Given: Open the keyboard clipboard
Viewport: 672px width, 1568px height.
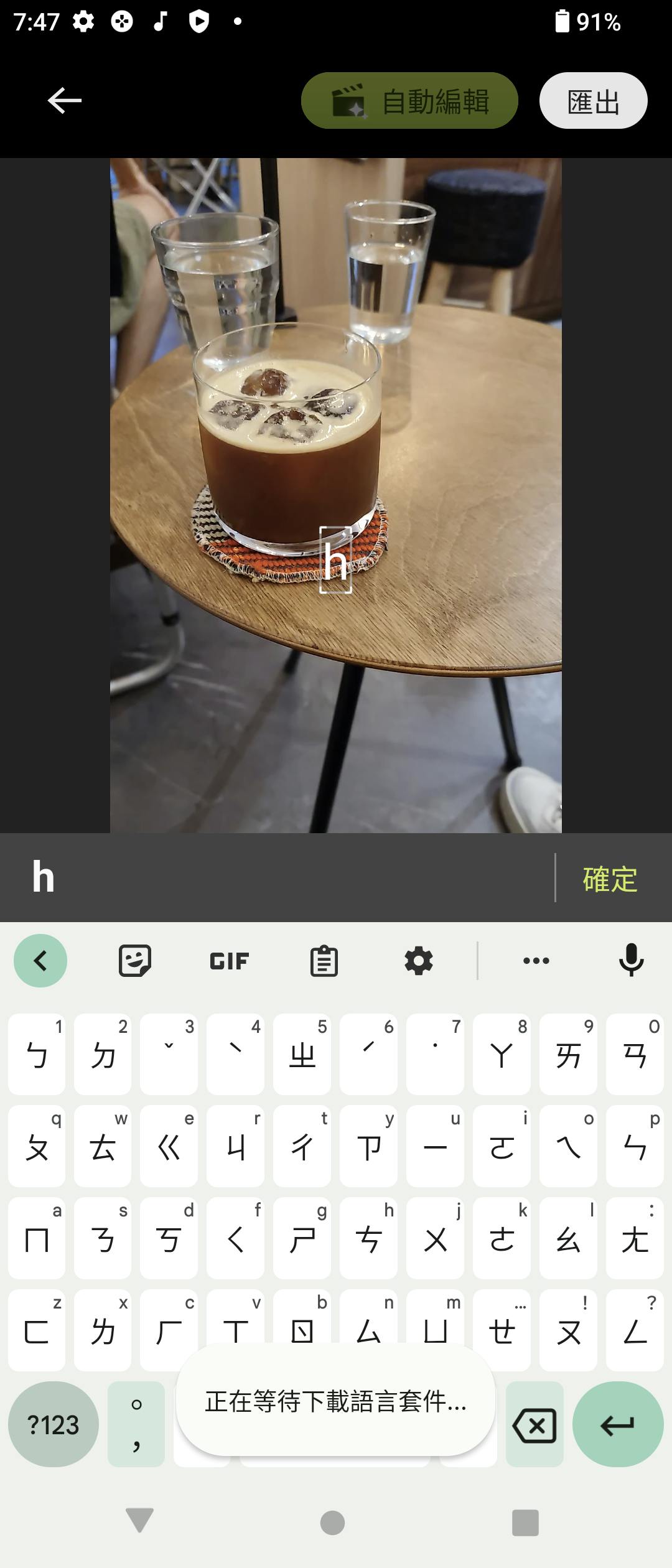Looking at the screenshot, I should point(324,961).
